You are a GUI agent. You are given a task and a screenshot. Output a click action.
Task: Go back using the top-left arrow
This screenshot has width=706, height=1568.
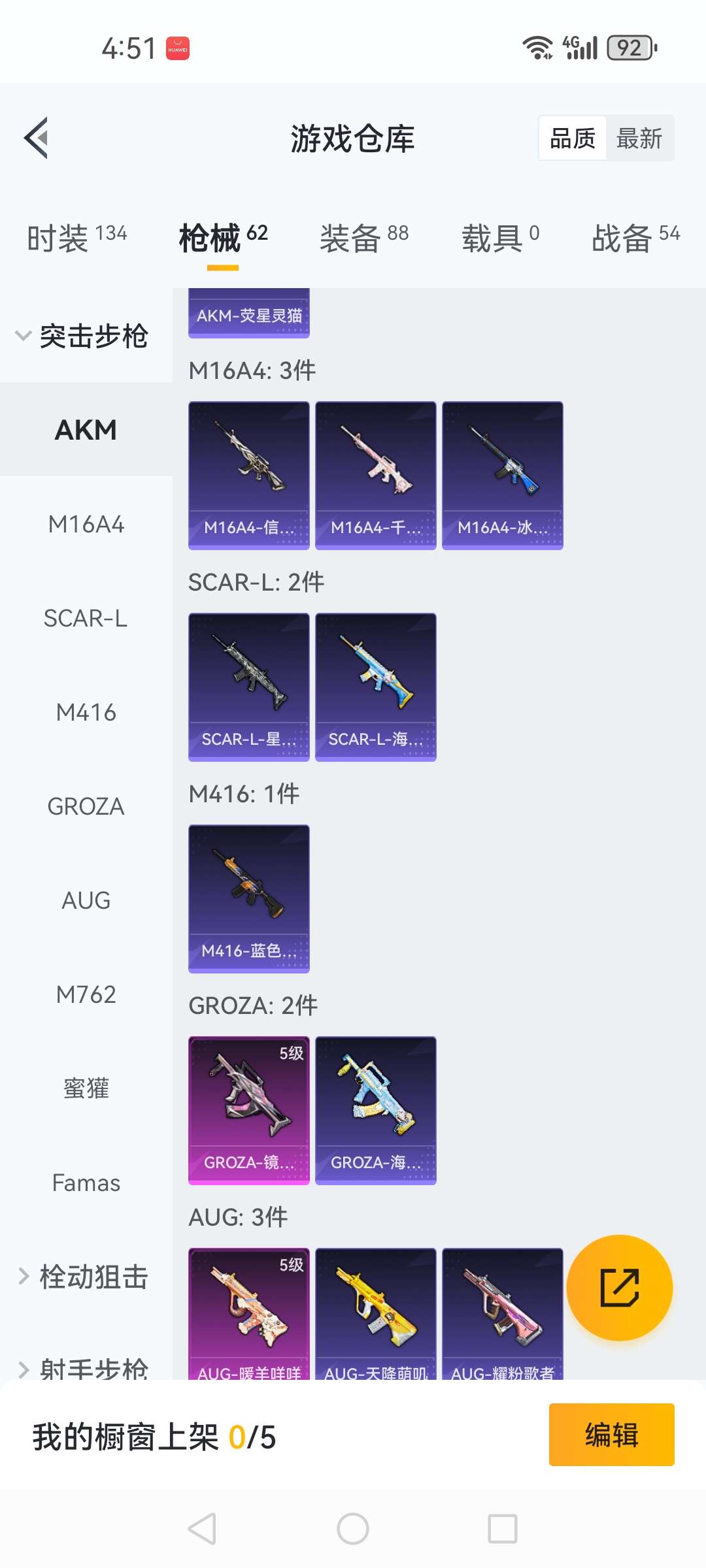click(37, 138)
